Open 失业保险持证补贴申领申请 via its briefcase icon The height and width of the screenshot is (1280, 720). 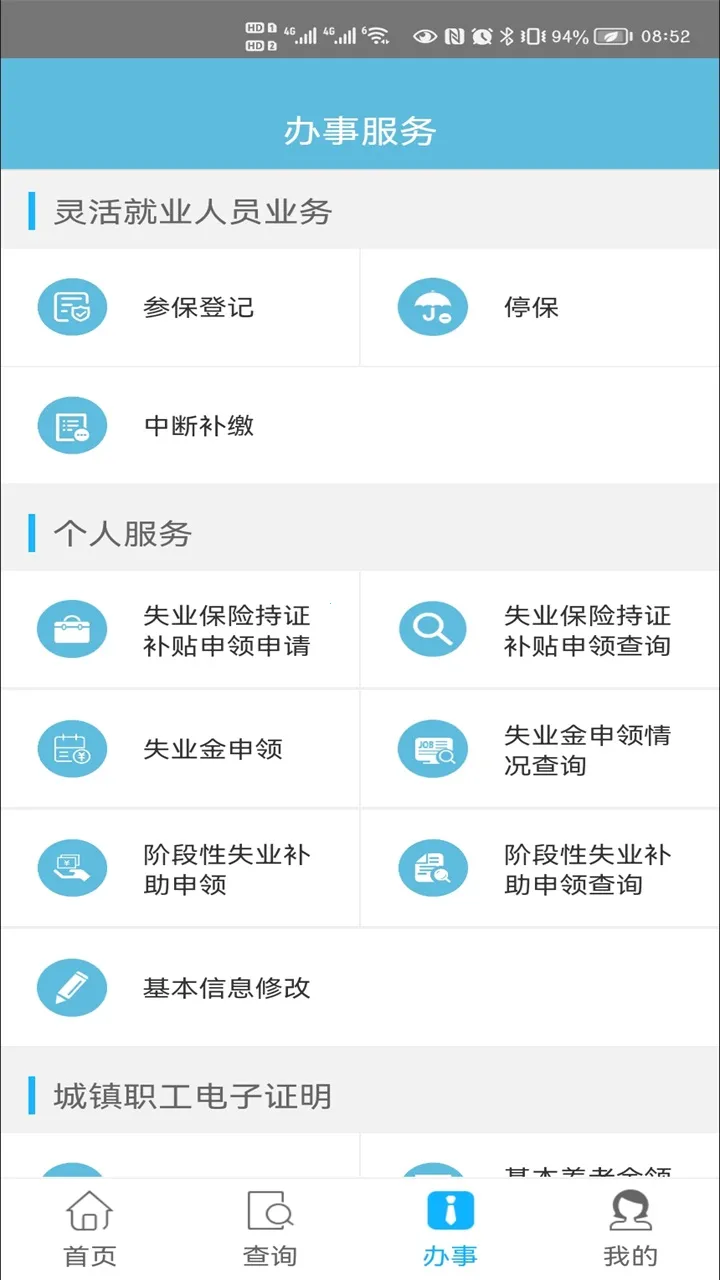point(71,629)
